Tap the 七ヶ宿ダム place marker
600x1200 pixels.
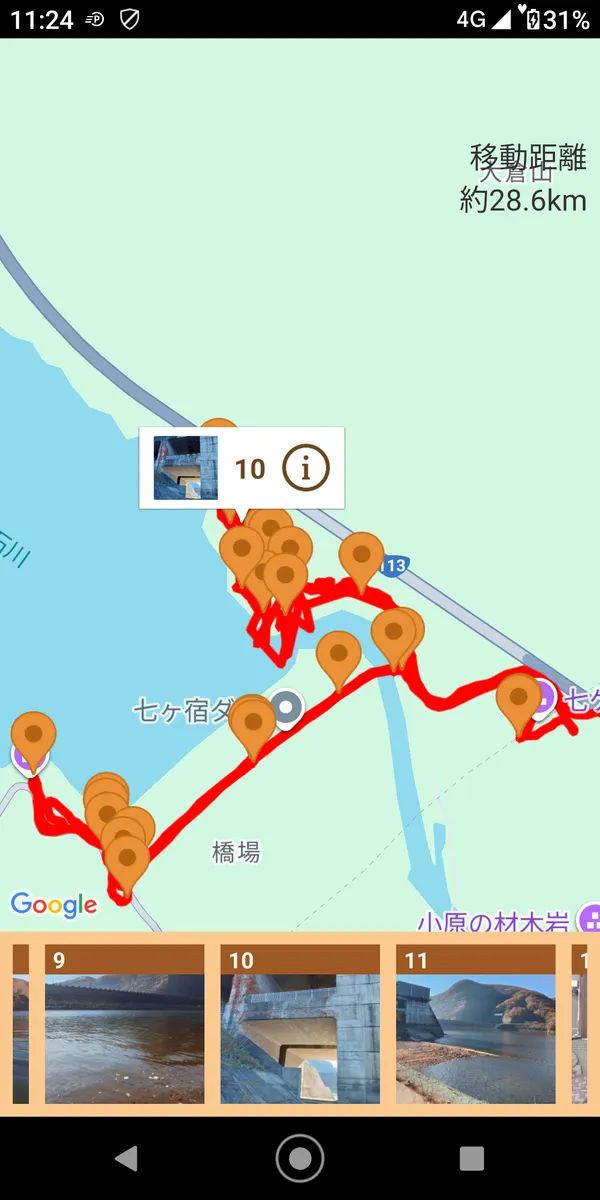pyautogui.click(x=288, y=708)
